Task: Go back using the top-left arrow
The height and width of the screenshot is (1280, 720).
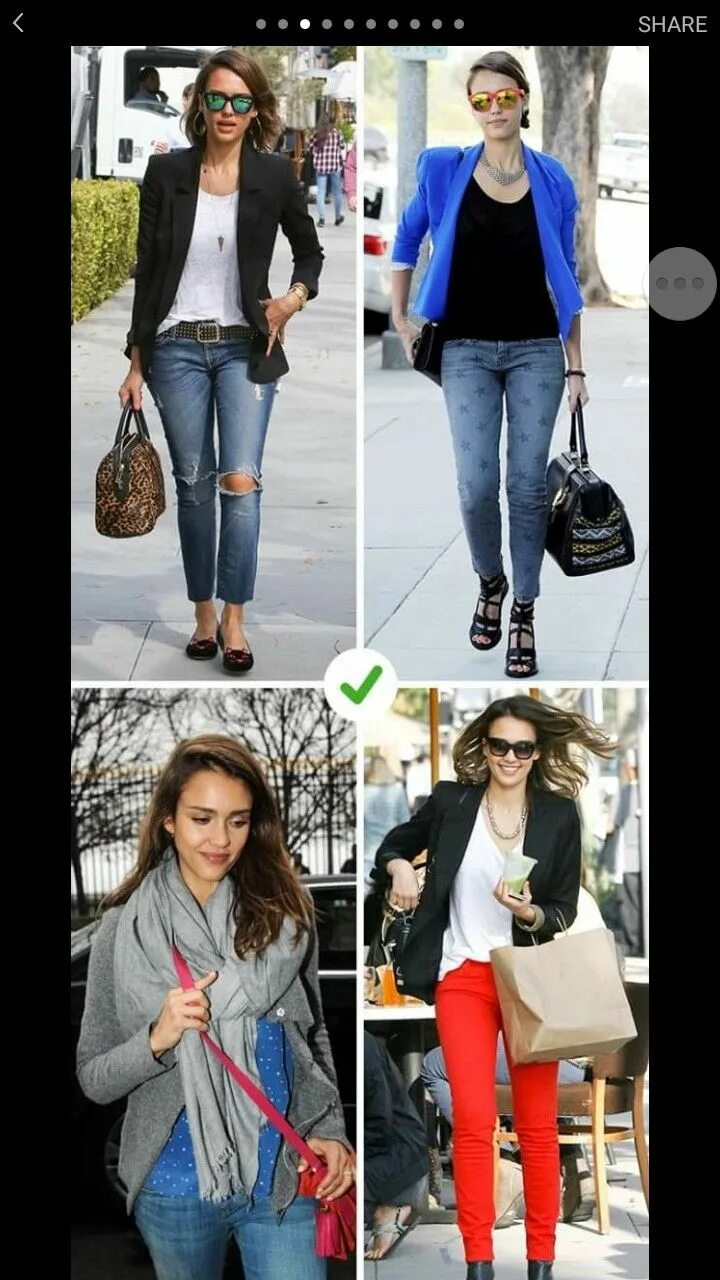Action: tap(18, 23)
